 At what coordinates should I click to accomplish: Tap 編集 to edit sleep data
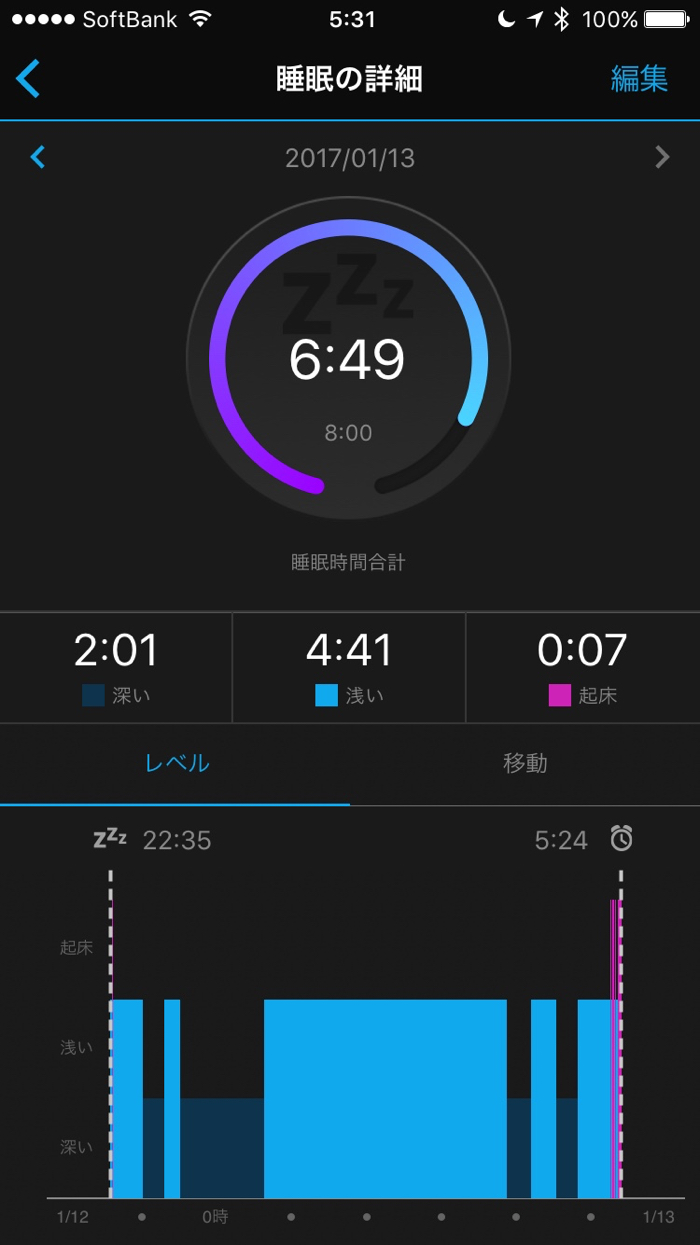click(x=639, y=79)
